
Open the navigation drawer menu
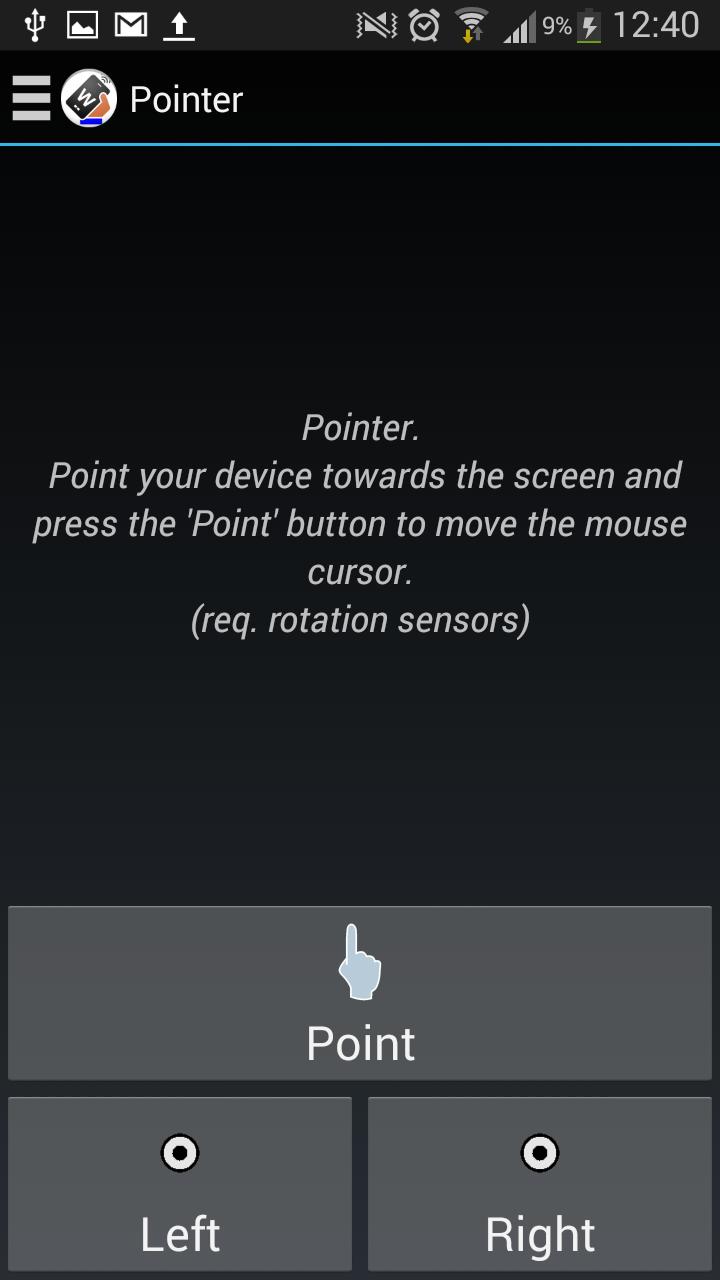[31, 99]
